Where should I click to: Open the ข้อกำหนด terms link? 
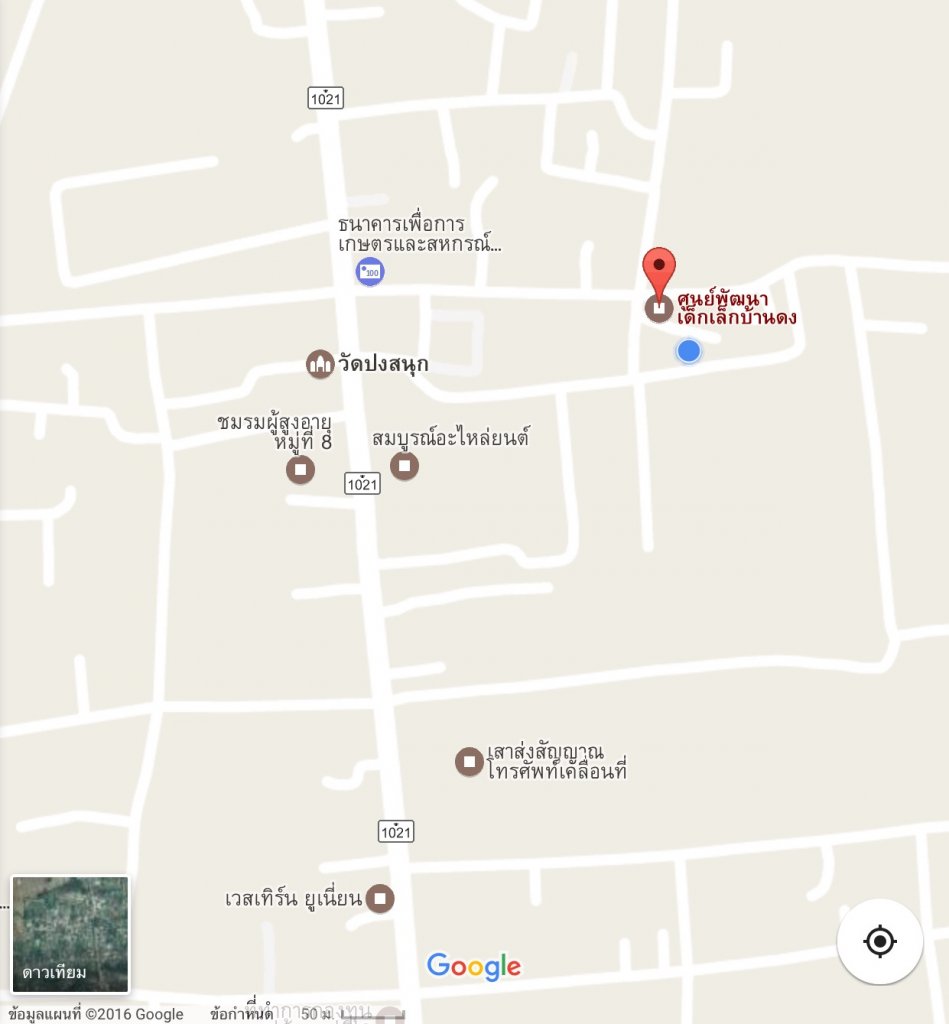[241, 1014]
